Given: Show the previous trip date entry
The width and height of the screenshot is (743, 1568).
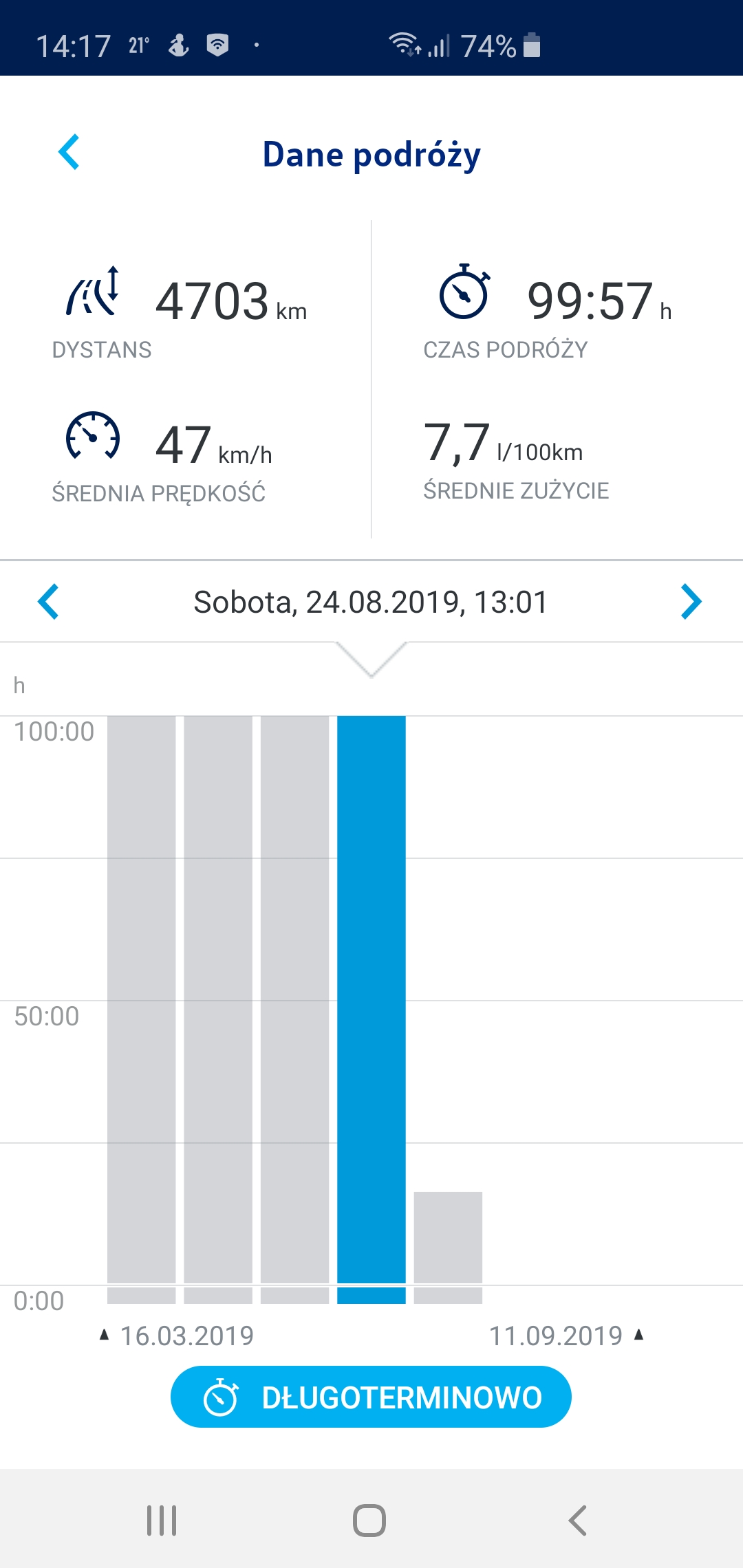Looking at the screenshot, I should (x=48, y=602).
